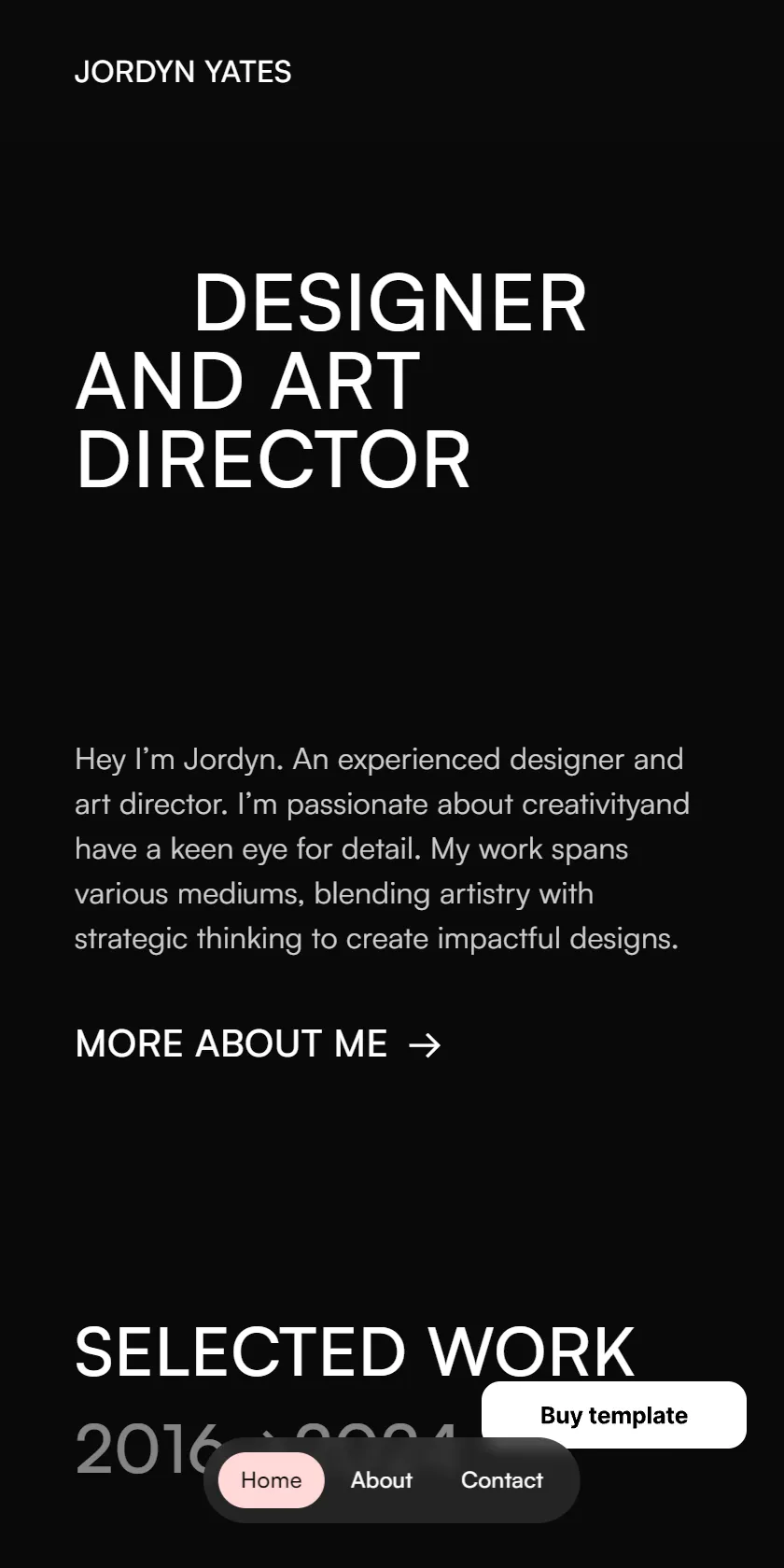Screen dimensions: 784x1568
Task: Select Home in the floating nav
Action: (272, 1480)
